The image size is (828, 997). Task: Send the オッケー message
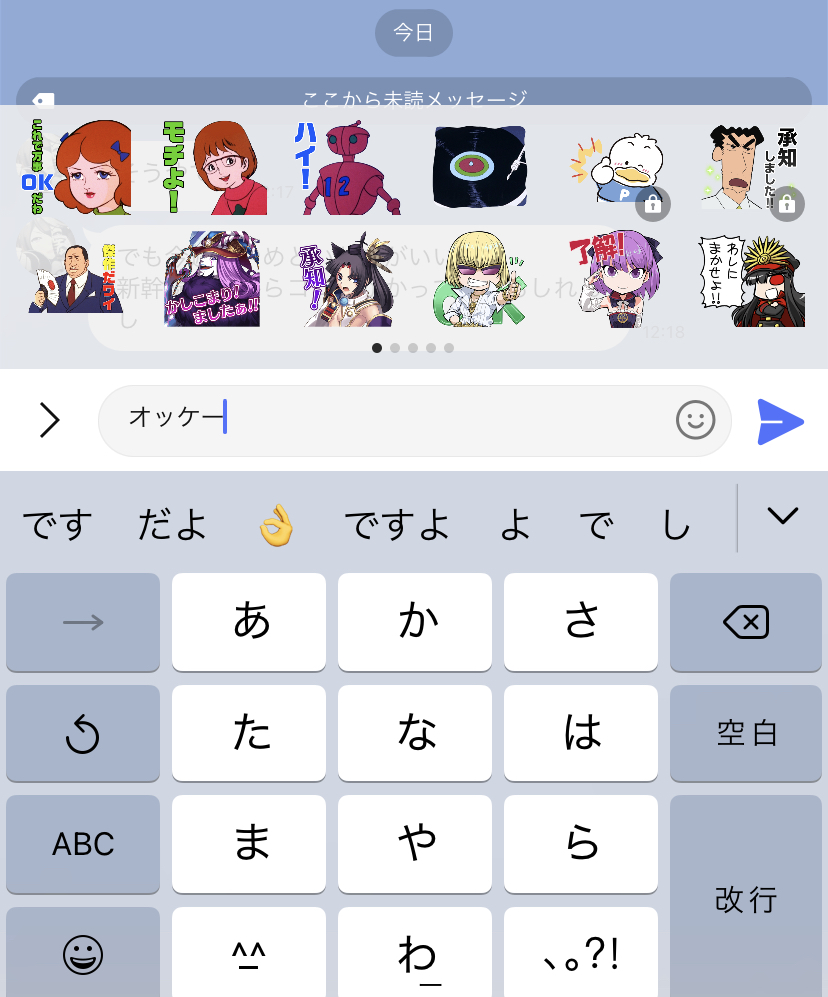pos(780,421)
